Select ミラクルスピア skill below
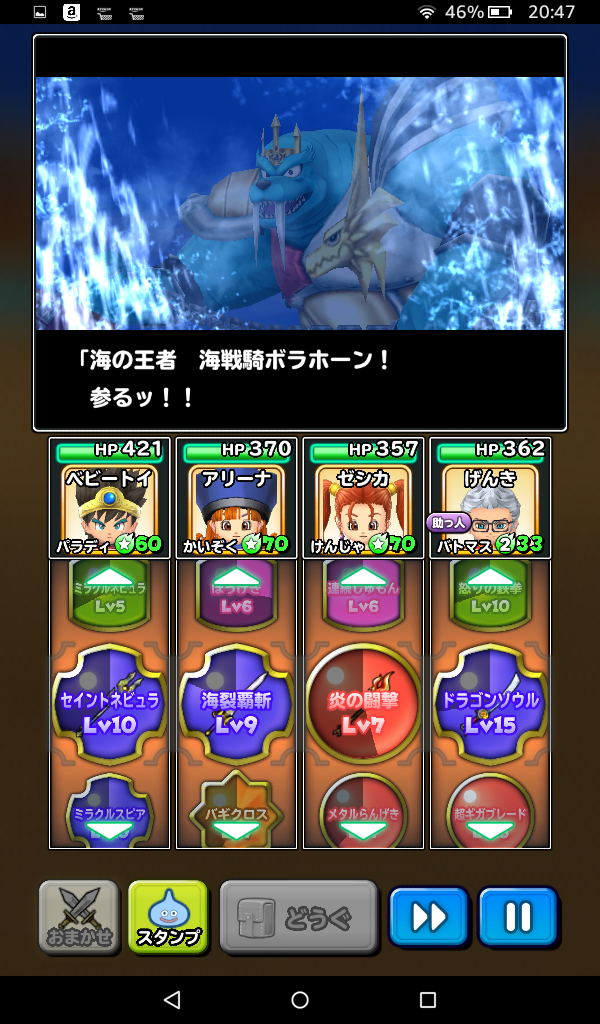 coord(110,810)
